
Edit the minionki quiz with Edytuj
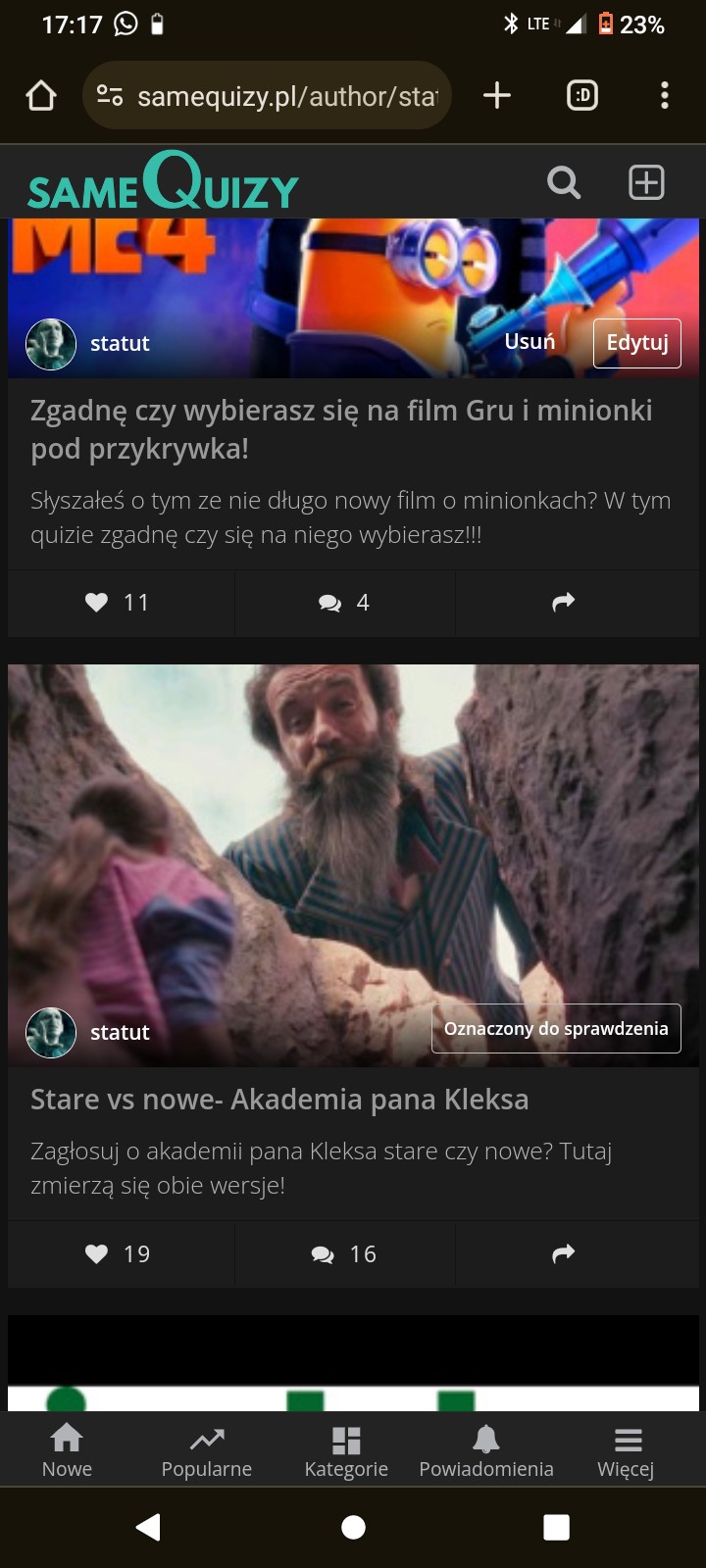(x=637, y=343)
